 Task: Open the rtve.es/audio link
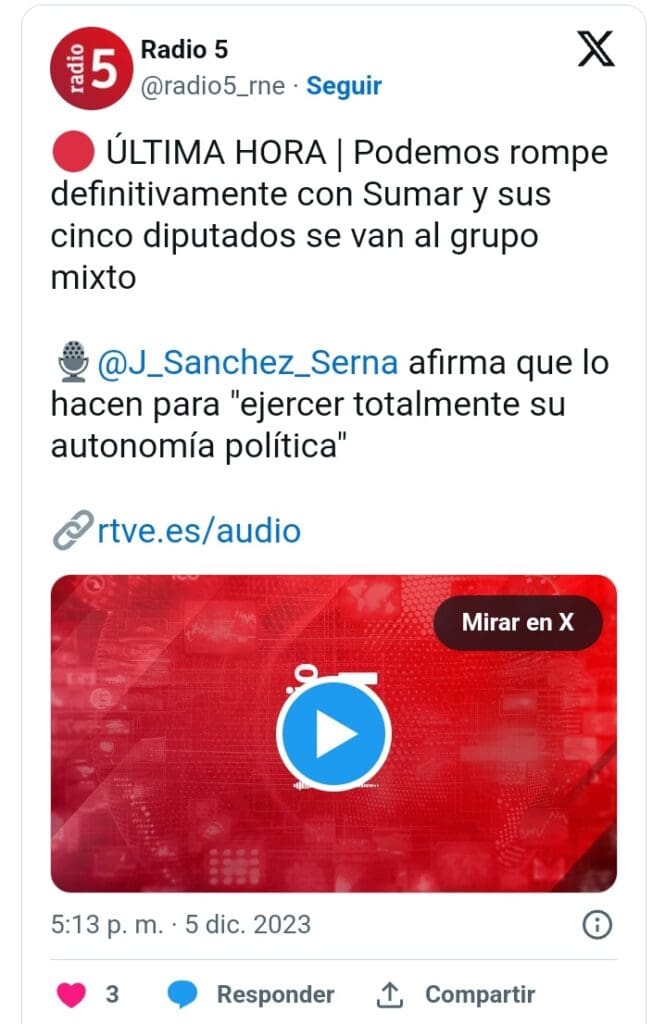click(x=198, y=530)
